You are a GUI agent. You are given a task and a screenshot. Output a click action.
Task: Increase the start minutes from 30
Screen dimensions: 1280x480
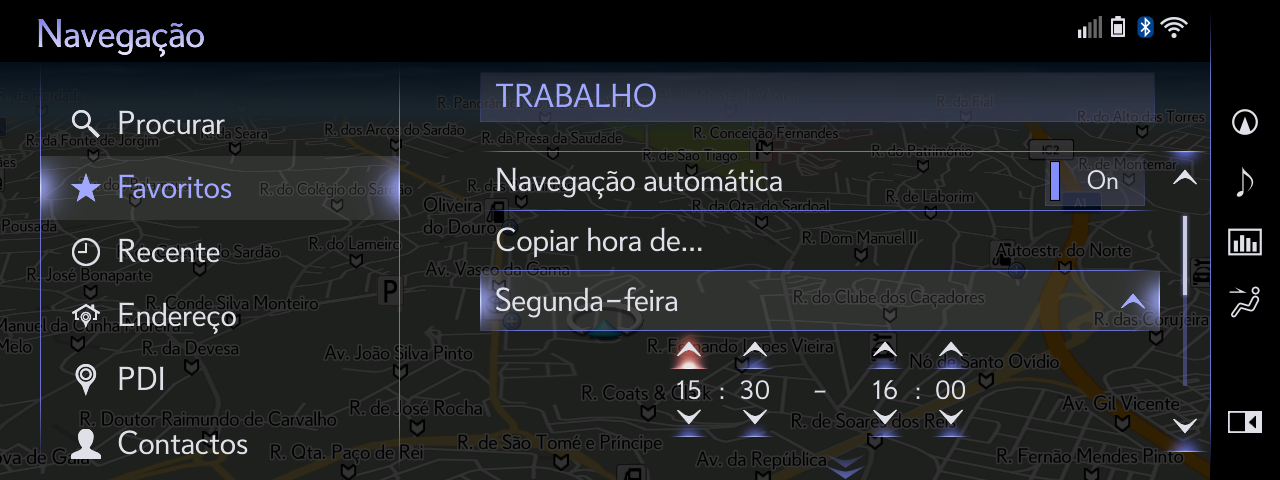pyautogui.click(x=755, y=351)
